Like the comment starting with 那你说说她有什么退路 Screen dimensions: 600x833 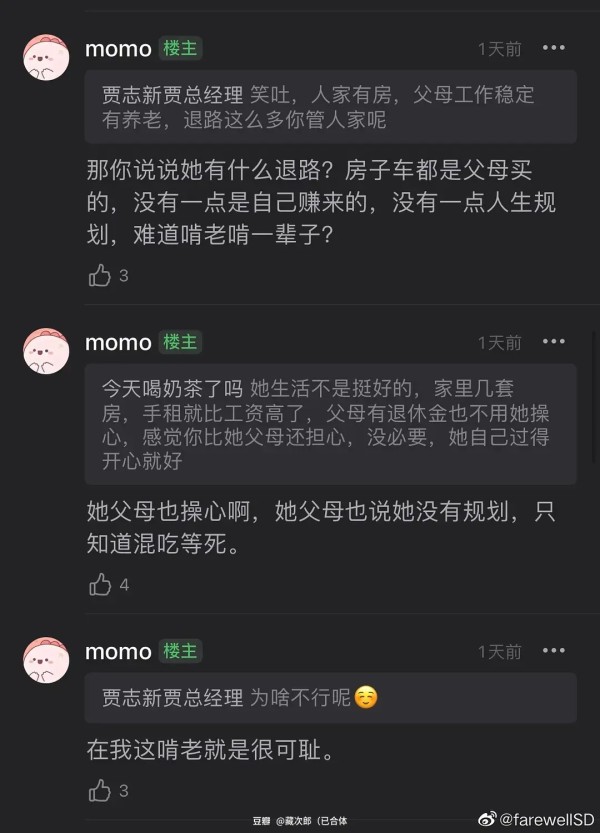tap(100, 276)
